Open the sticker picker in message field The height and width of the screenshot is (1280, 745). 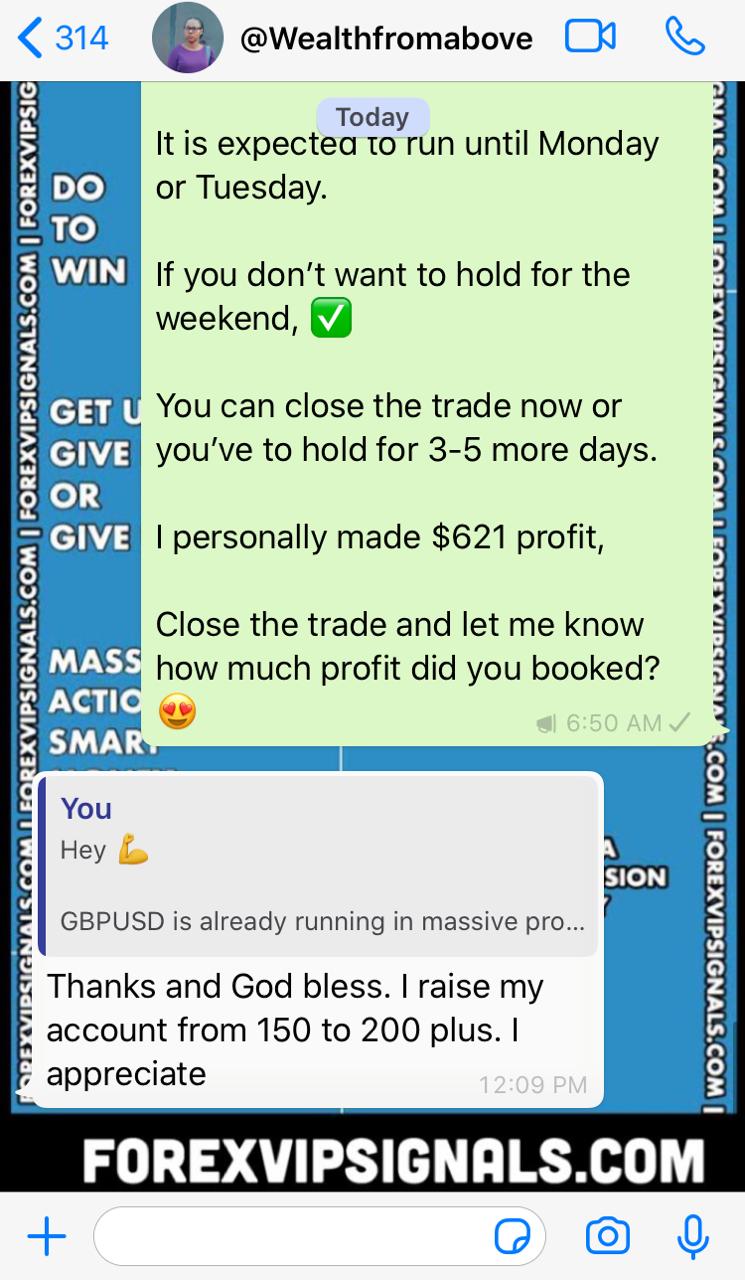[513, 1237]
